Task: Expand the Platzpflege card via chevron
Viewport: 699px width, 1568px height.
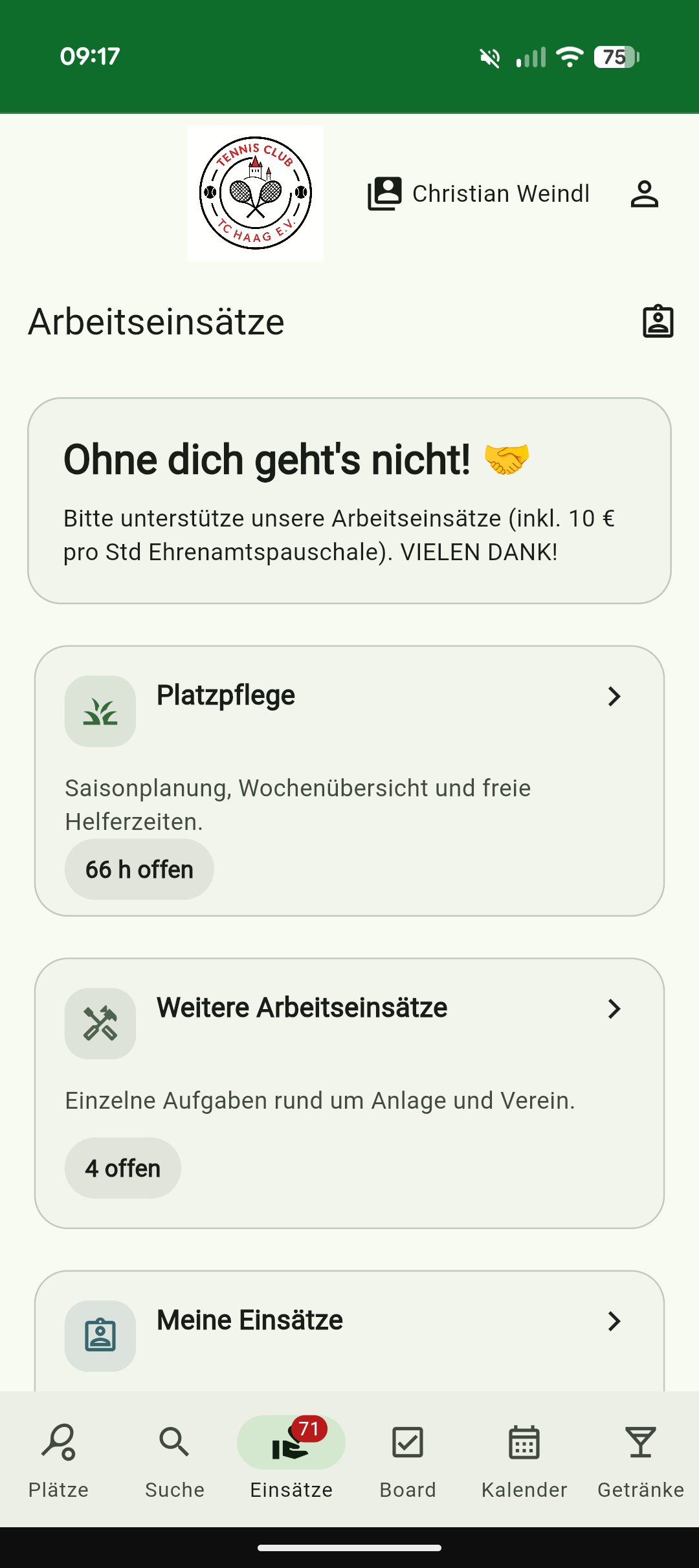Action: 614,697
